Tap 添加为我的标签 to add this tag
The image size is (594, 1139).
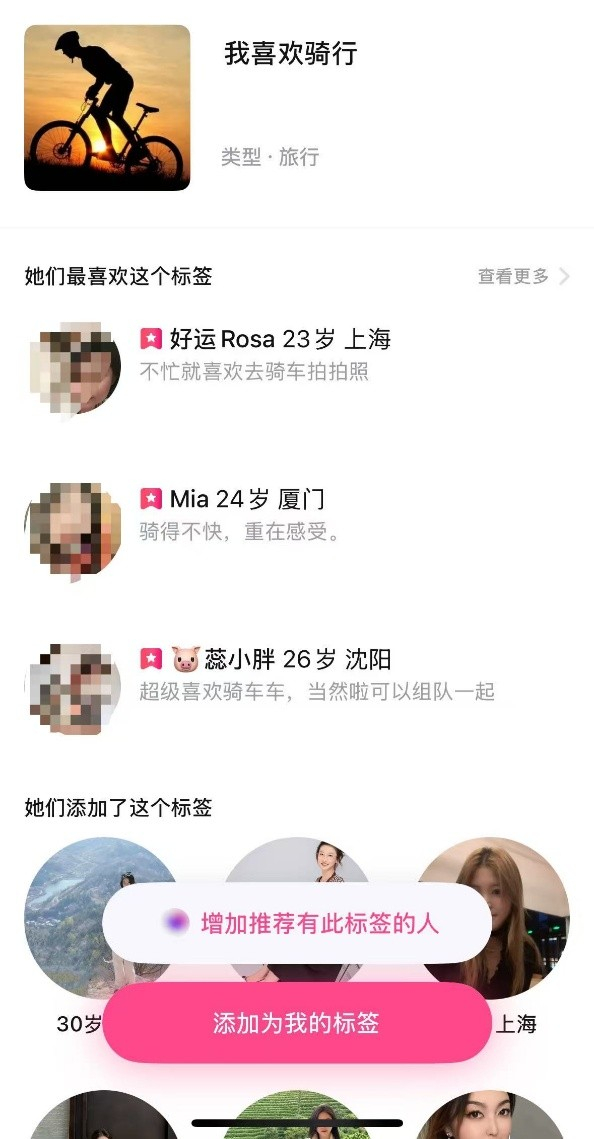(x=297, y=1023)
